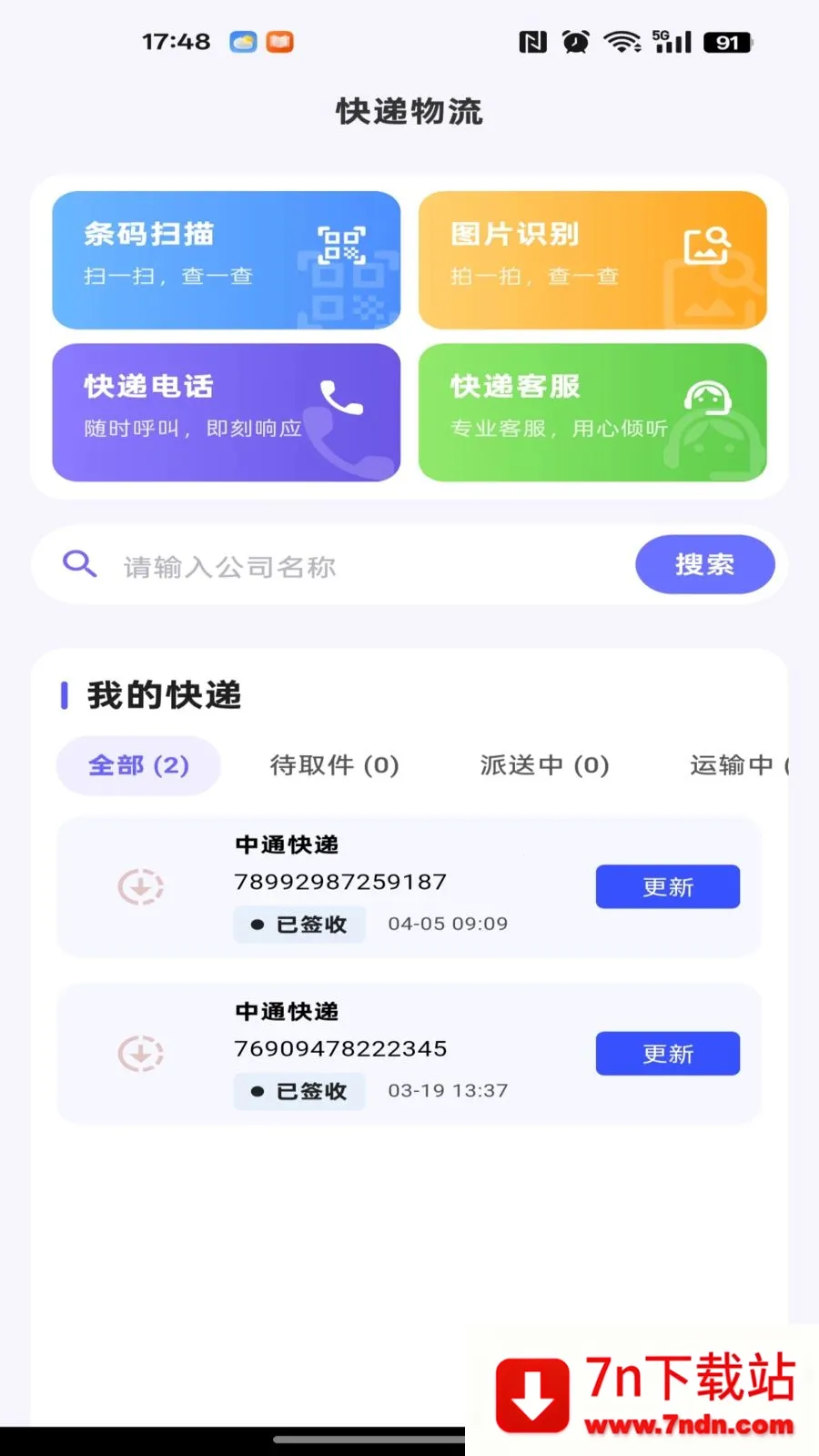Select the 已签收 status badge on first parcel
The image size is (819, 1456).
(x=299, y=924)
